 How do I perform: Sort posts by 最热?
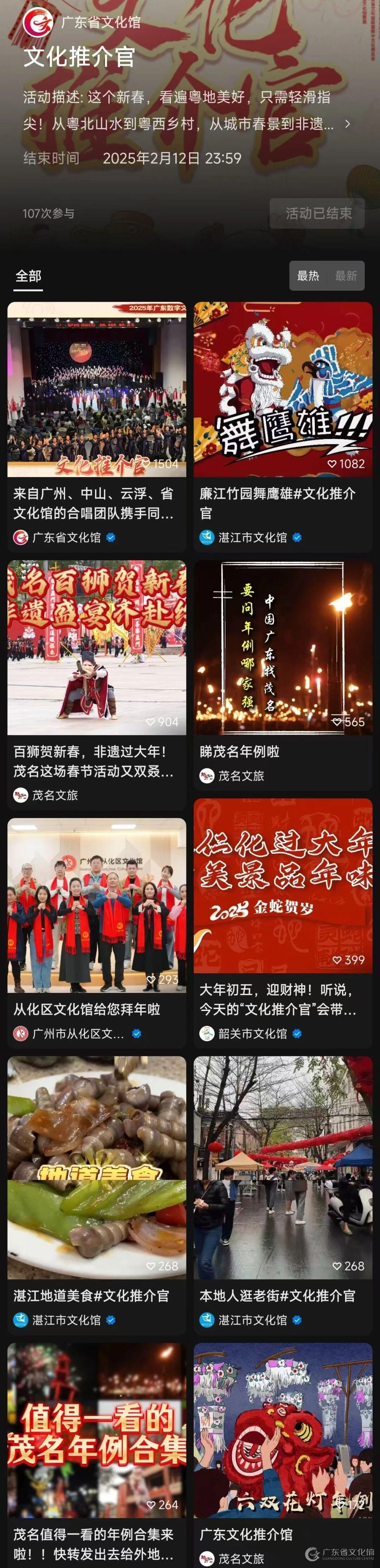pos(308,276)
